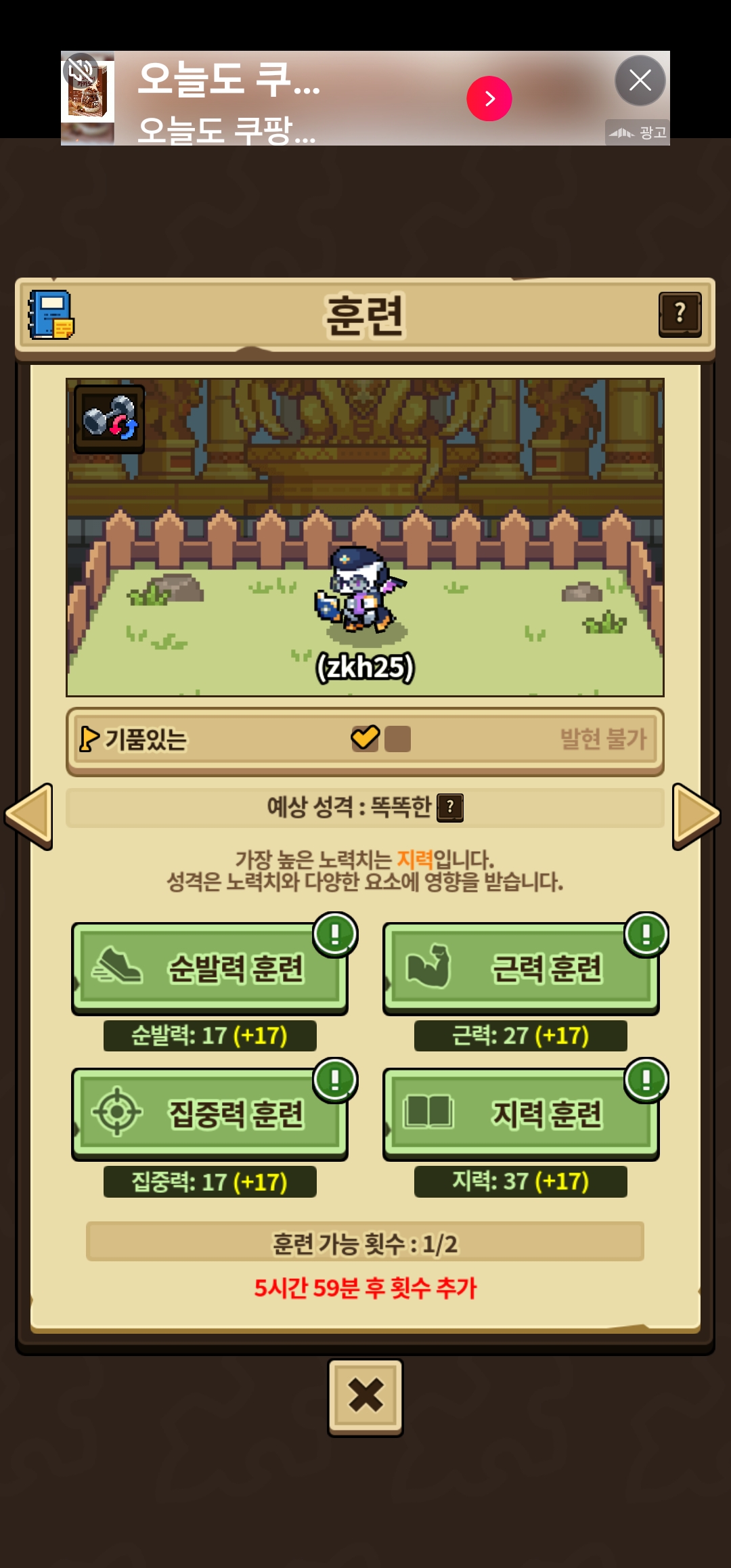Start 집중력 훈련

click(x=210, y=1114)
